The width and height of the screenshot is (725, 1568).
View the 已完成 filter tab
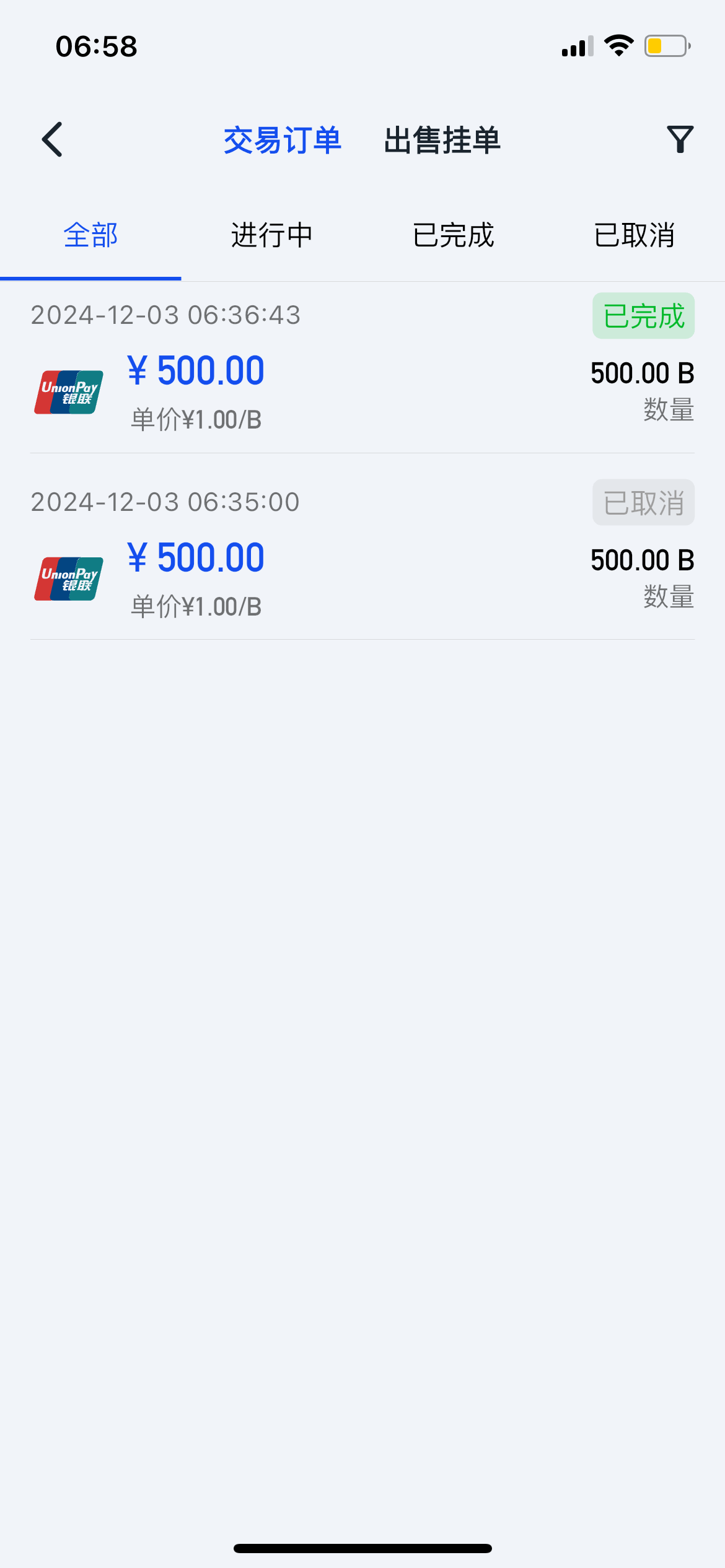click(453, 235)
